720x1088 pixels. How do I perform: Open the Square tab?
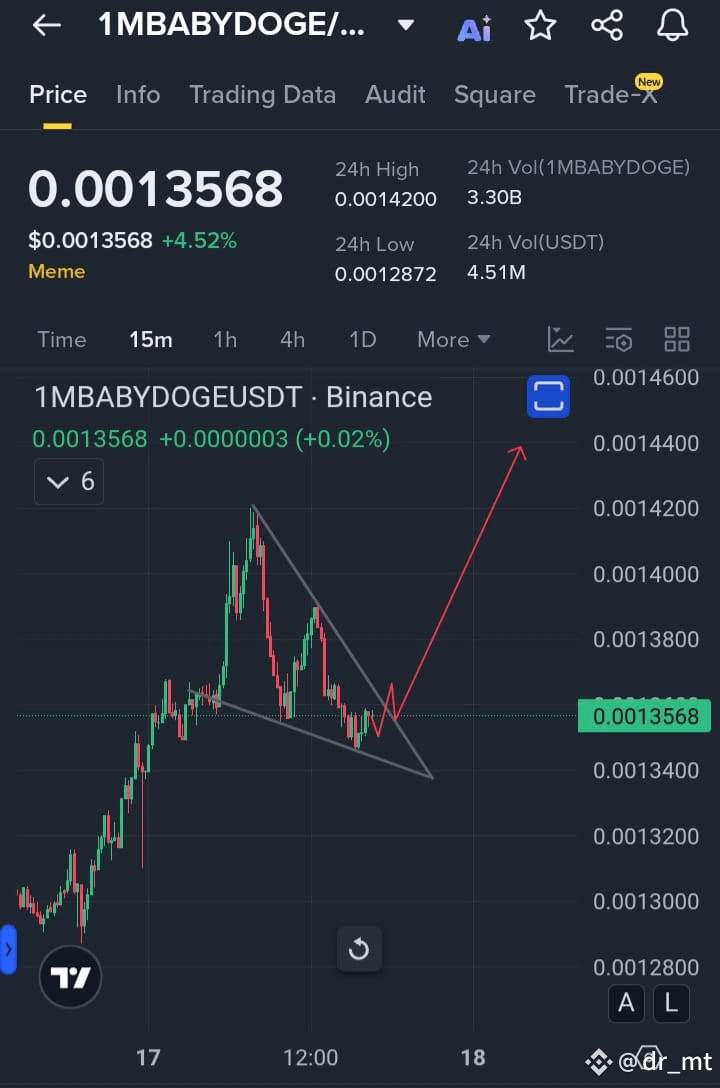tap(494, 95)
